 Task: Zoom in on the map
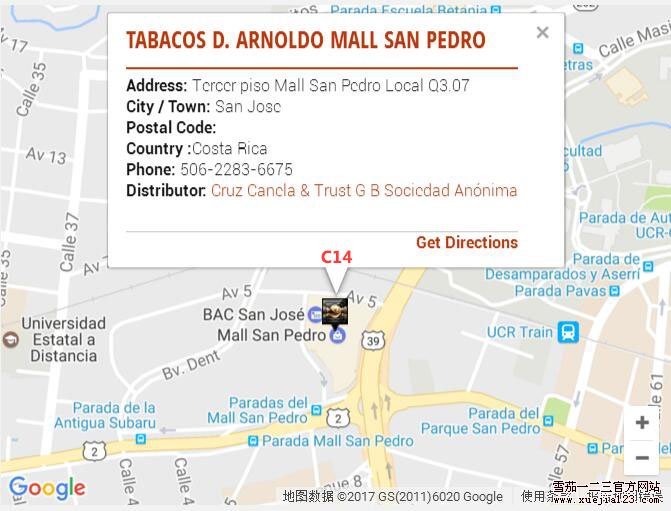click(x=641, y=423)
